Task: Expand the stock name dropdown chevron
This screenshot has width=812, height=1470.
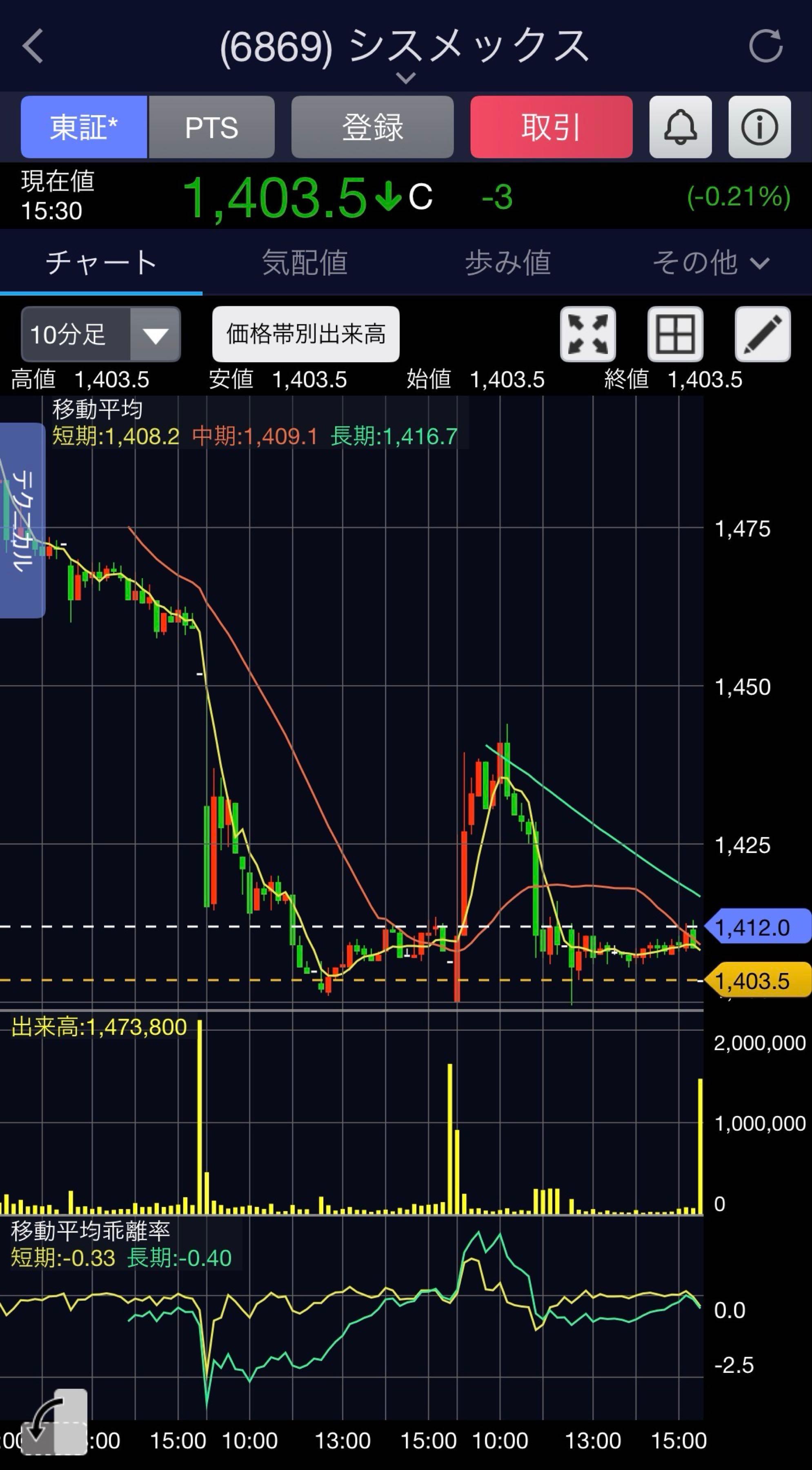Action: 406,77
